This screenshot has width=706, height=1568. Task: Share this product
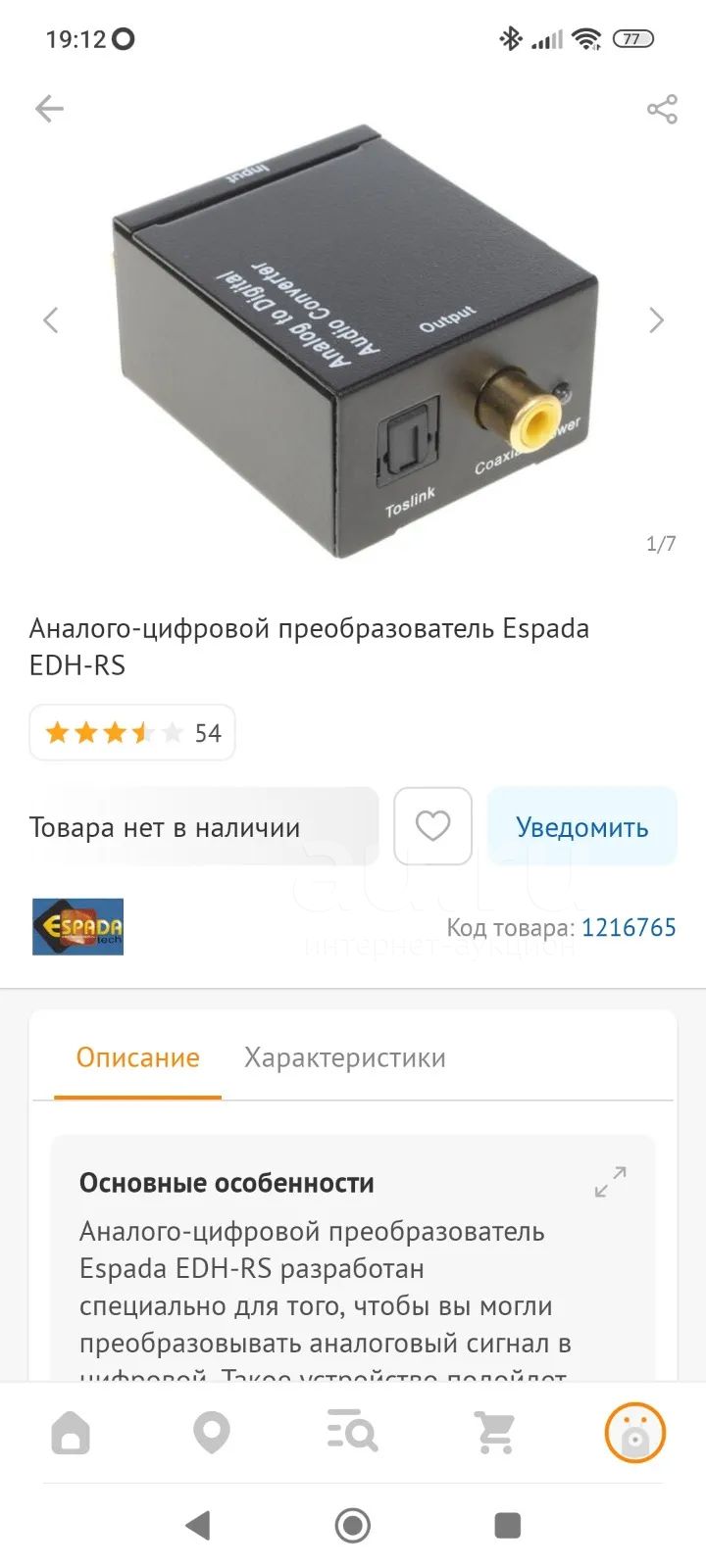(x=662, y=109)
